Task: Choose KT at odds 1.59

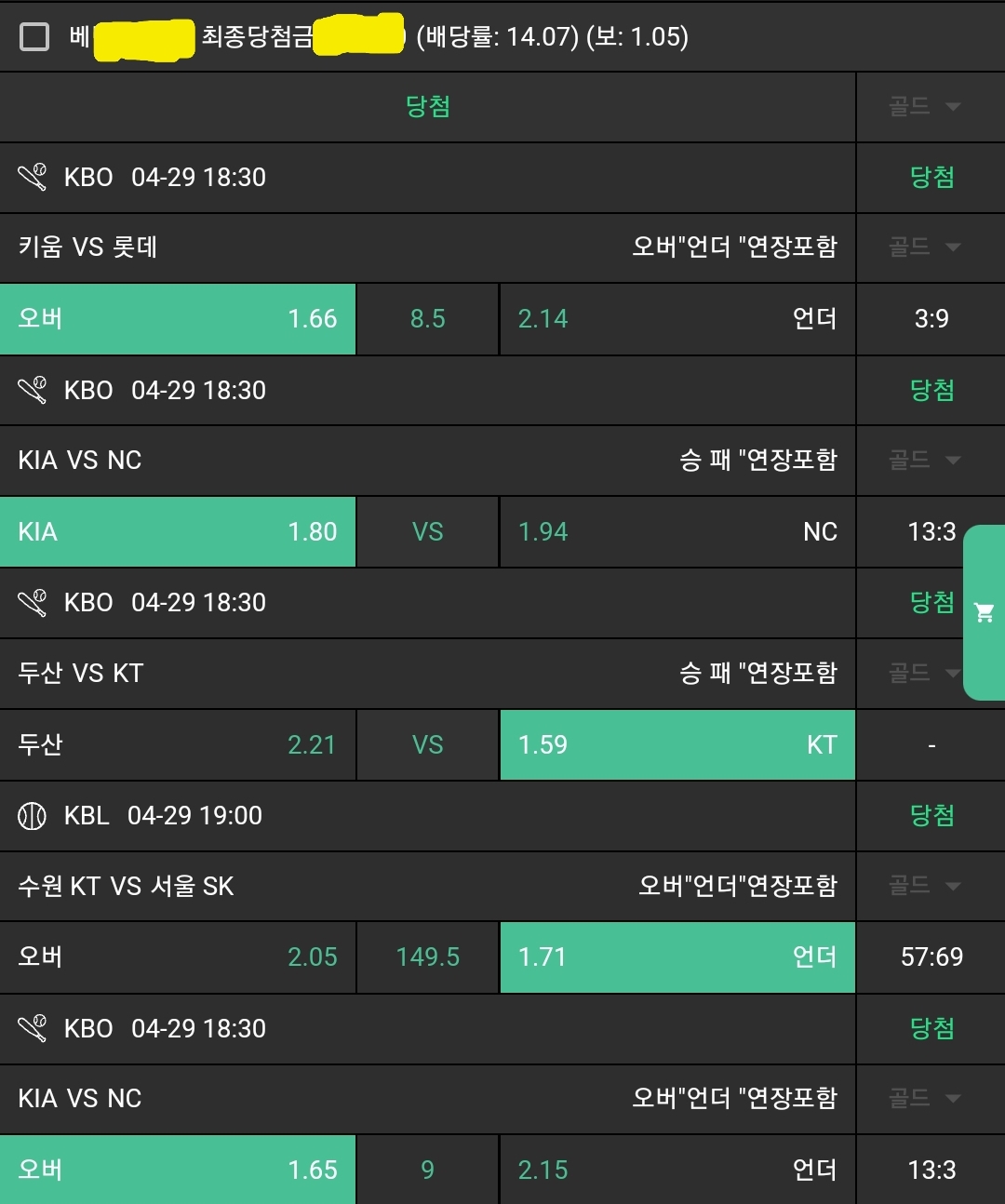Action: (x=677, y=745)
